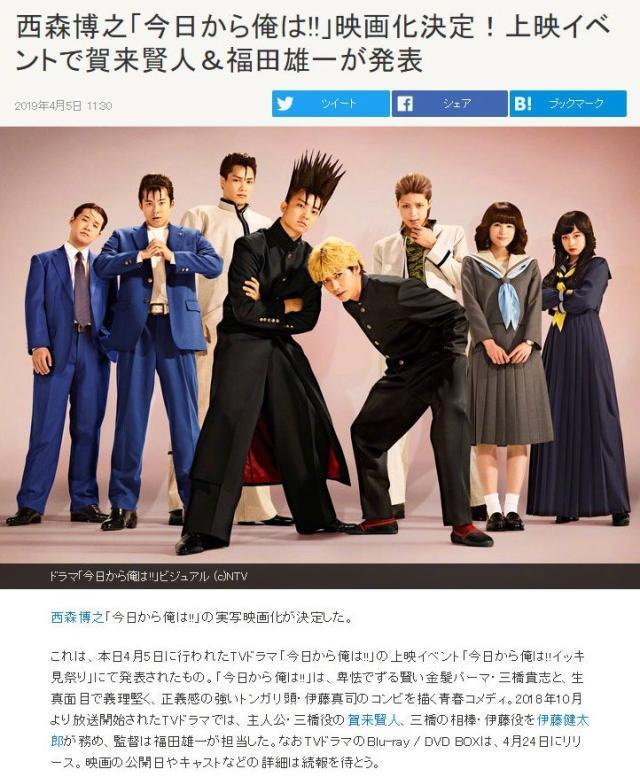Open the 西森博之 link
This screenshot has height=777, width=640.
point(75,617)
